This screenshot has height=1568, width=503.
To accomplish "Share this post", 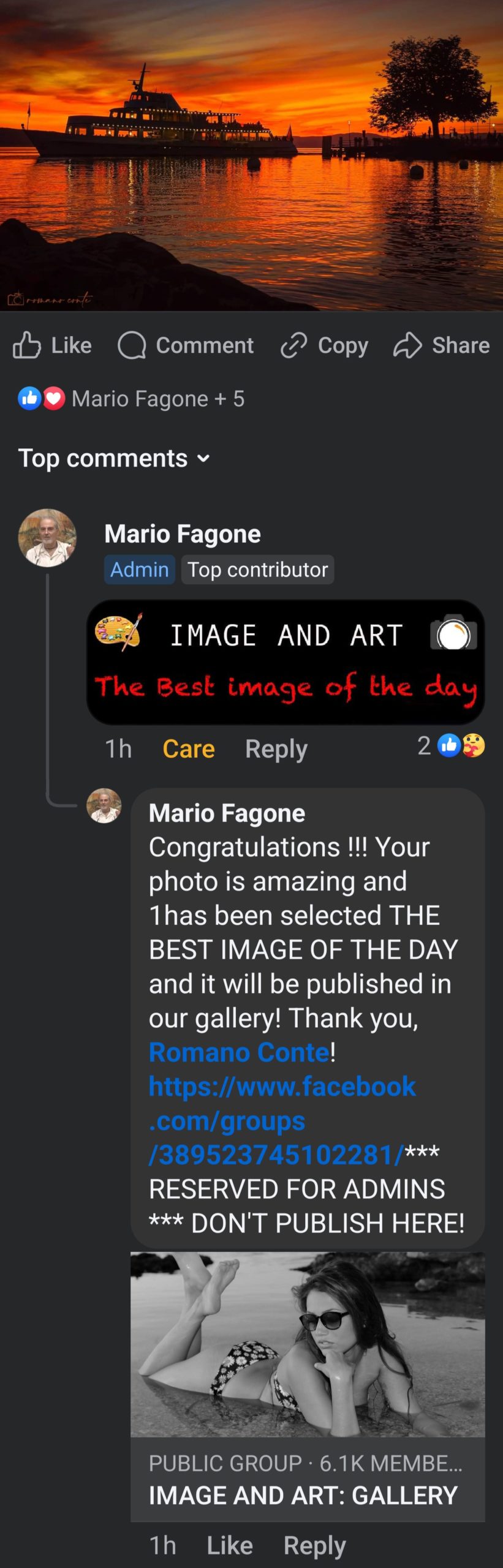I will pos(441,345).
